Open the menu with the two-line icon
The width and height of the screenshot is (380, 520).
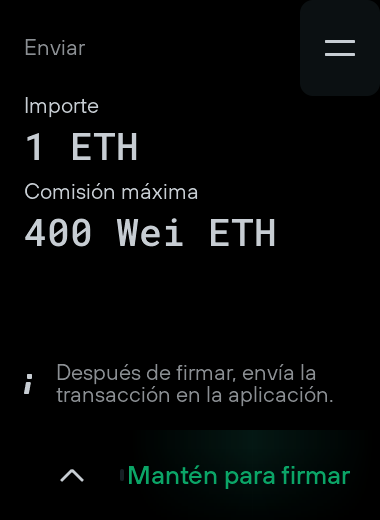click(x=340, y=48)
